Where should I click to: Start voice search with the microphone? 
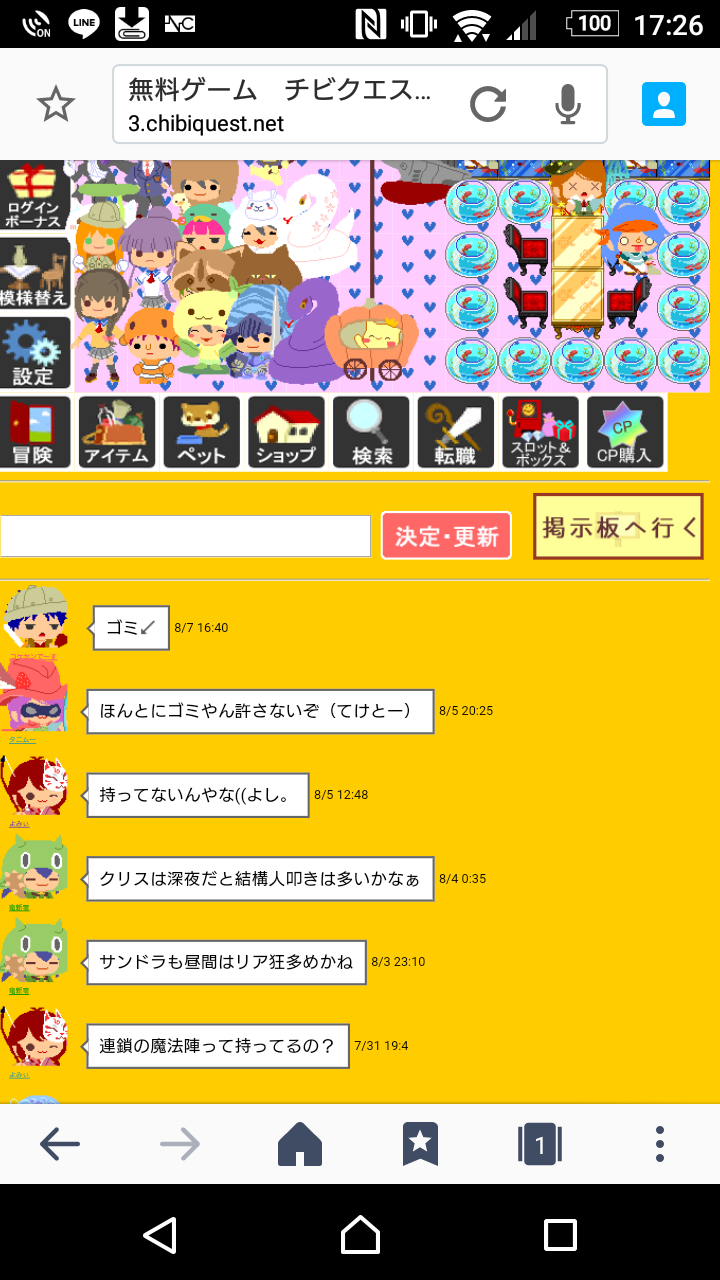coord(568,105)
